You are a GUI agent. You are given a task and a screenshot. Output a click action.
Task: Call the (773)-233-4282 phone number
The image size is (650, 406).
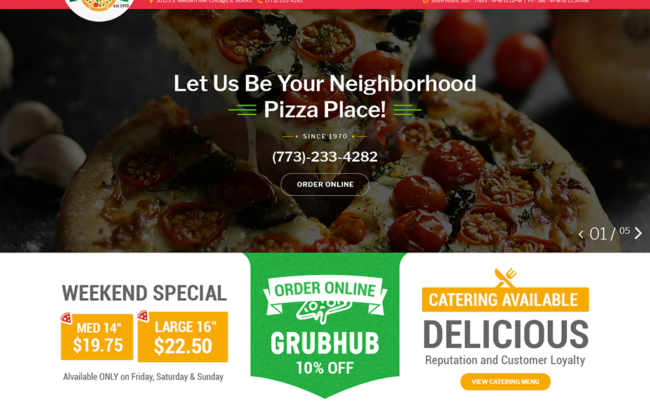pos(324,156)
